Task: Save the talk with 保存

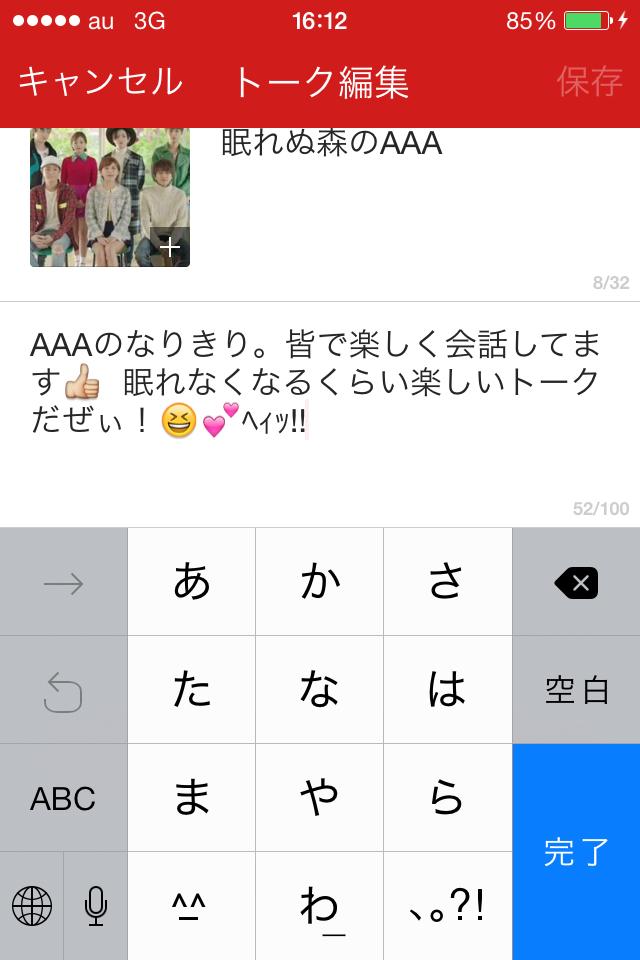Action: [x=590, y=82]
